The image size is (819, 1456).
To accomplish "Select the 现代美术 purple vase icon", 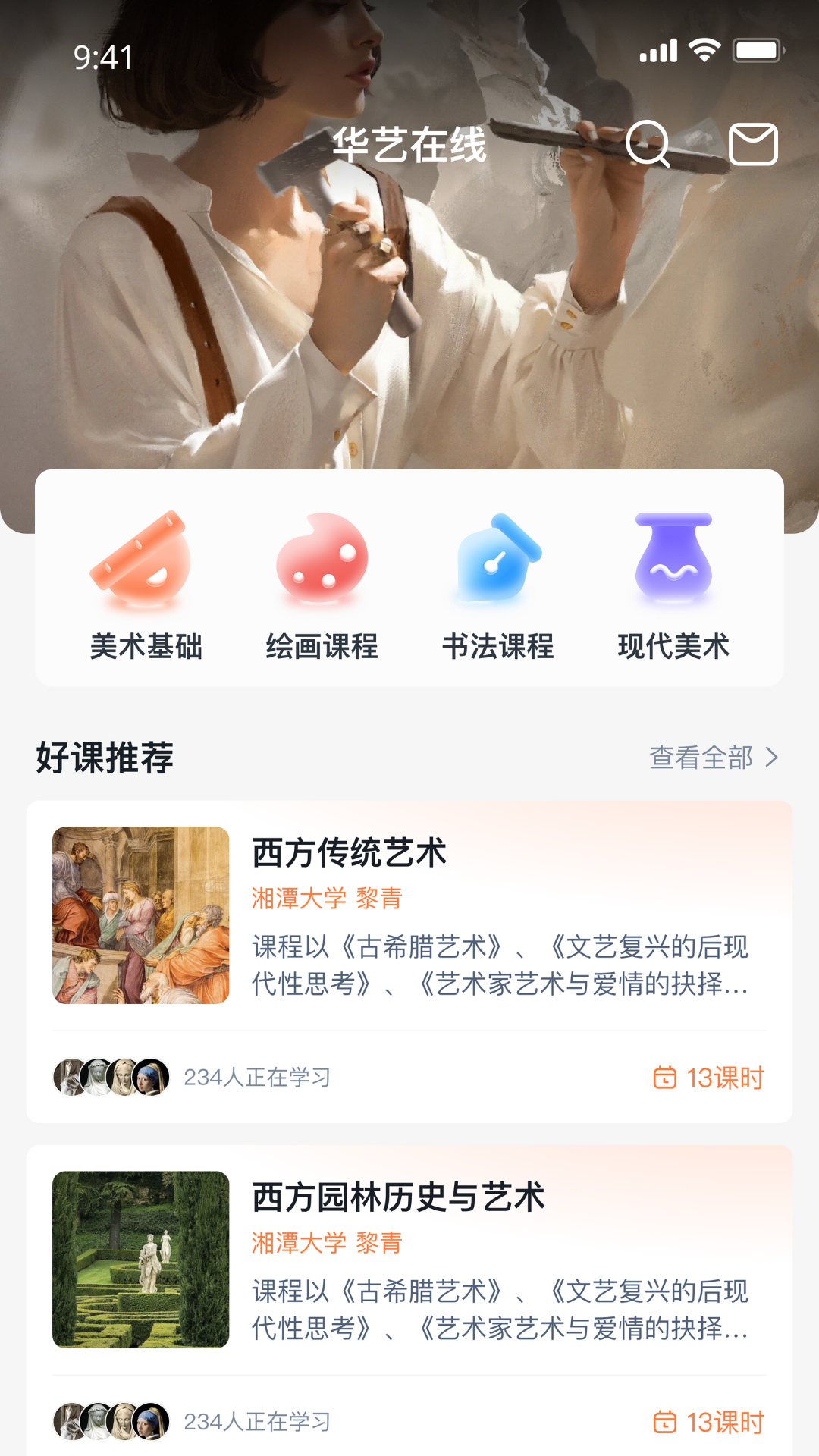I will (x=673, y=560).
